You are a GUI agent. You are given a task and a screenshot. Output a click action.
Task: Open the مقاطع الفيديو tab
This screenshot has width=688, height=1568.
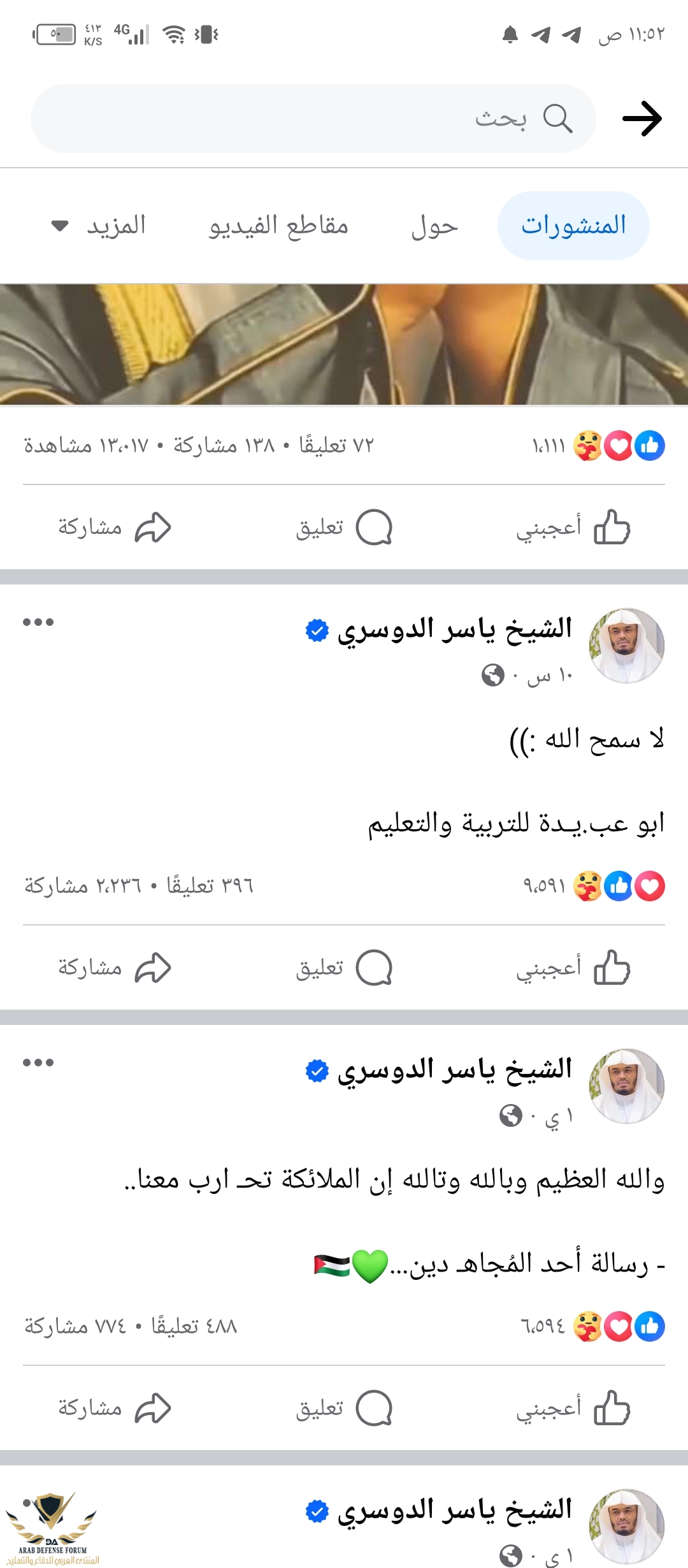click(x=278, y=226)
